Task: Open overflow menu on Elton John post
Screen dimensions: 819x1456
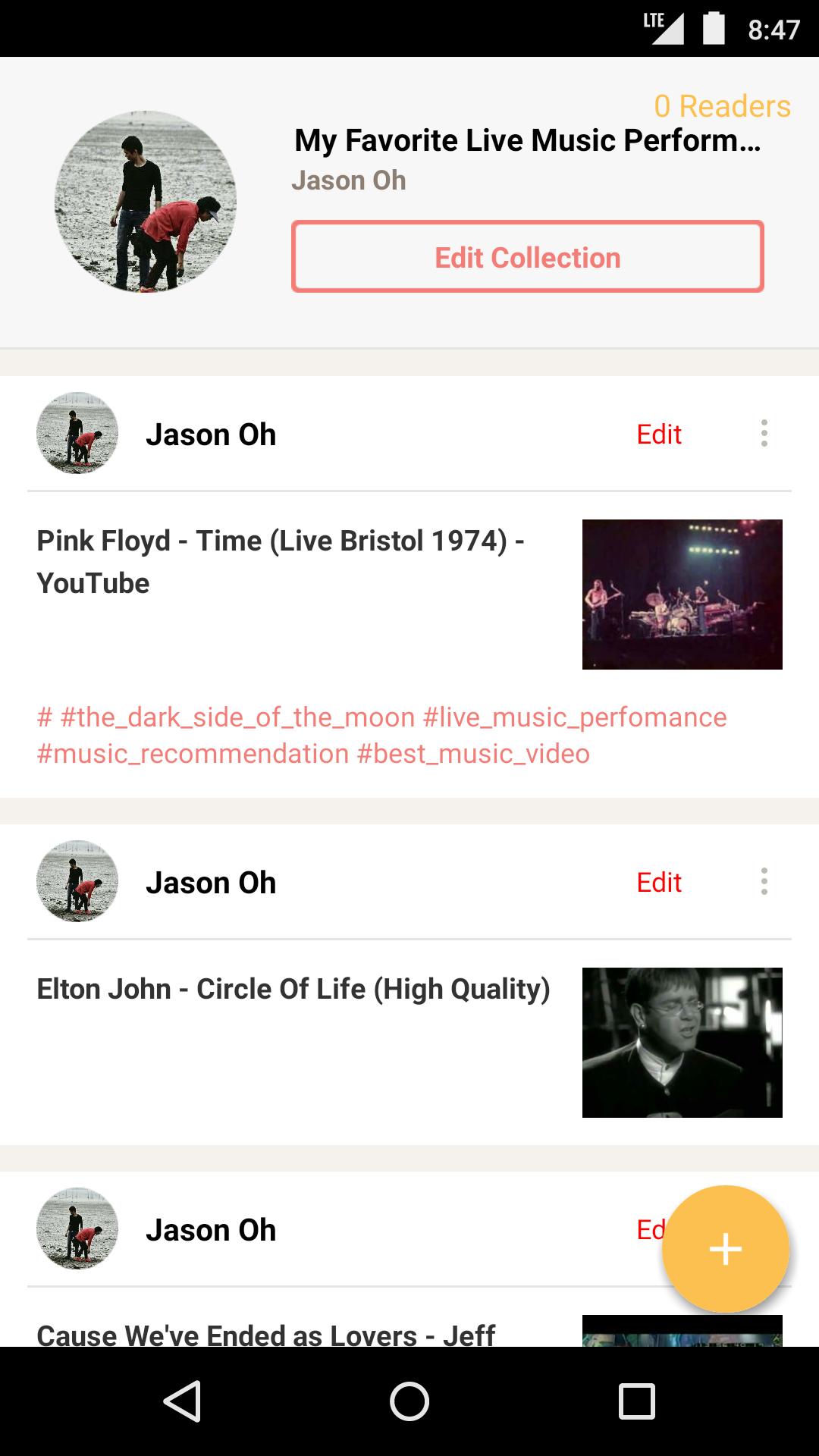Action: (764, 882)
